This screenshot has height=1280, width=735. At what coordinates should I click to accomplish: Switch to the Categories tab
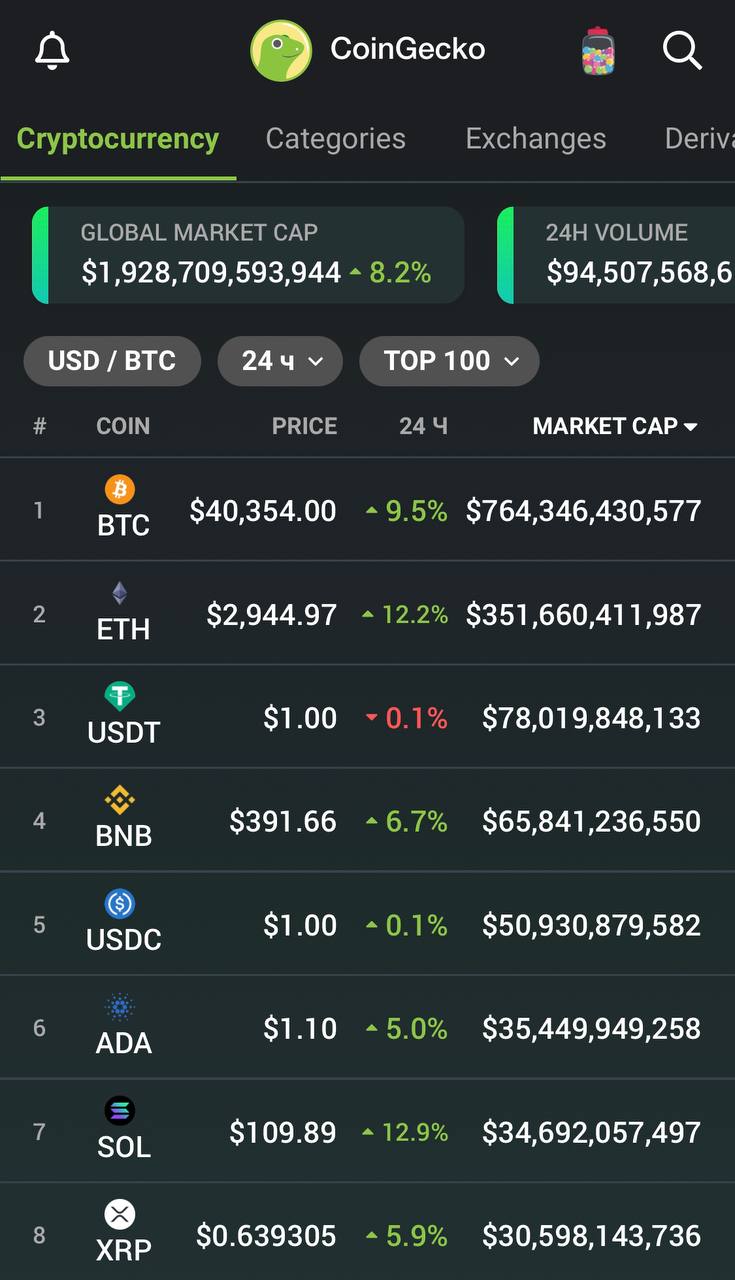pos(336,139)
